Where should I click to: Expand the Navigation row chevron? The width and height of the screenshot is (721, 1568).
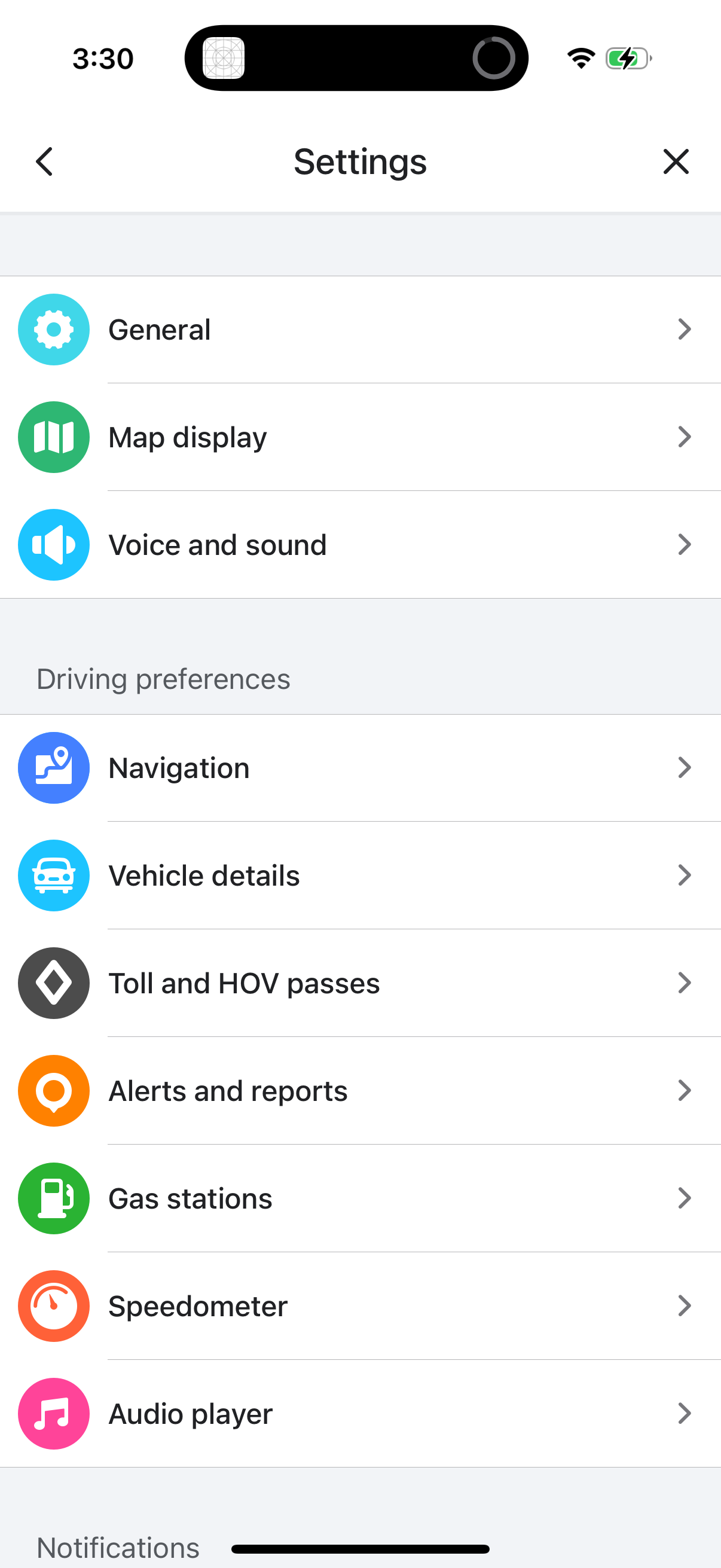click(685, 768)
